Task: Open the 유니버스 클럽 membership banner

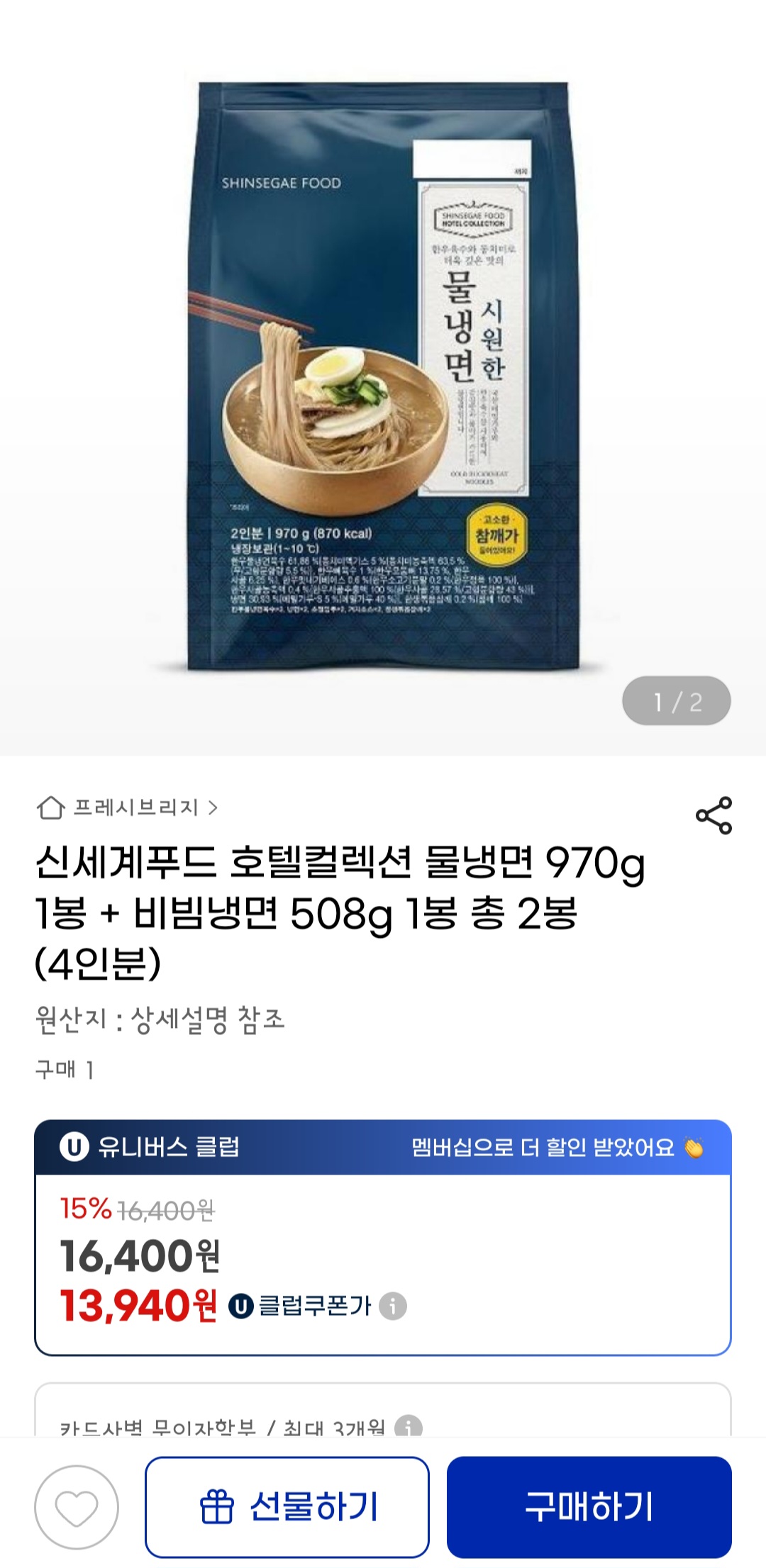Action: click(383, 1147)
